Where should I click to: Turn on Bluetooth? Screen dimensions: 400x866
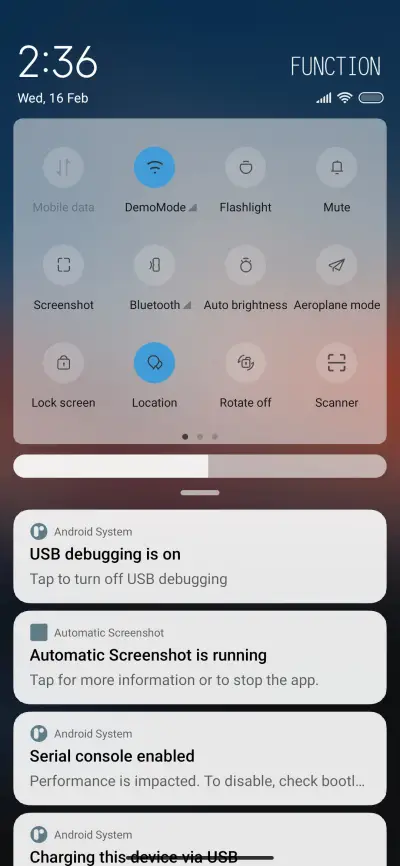coord(154,265)
